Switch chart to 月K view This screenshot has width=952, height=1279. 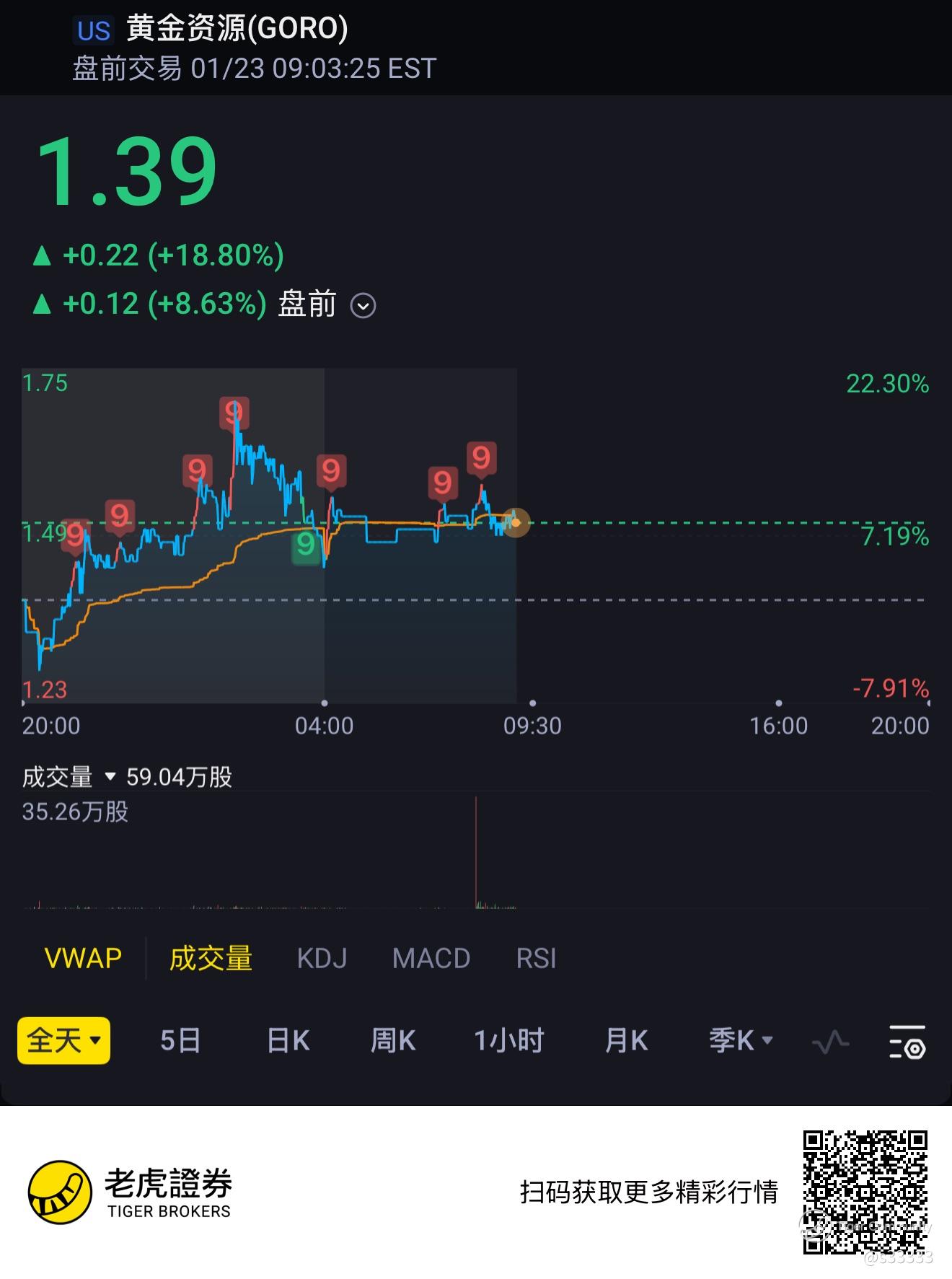626,1040
